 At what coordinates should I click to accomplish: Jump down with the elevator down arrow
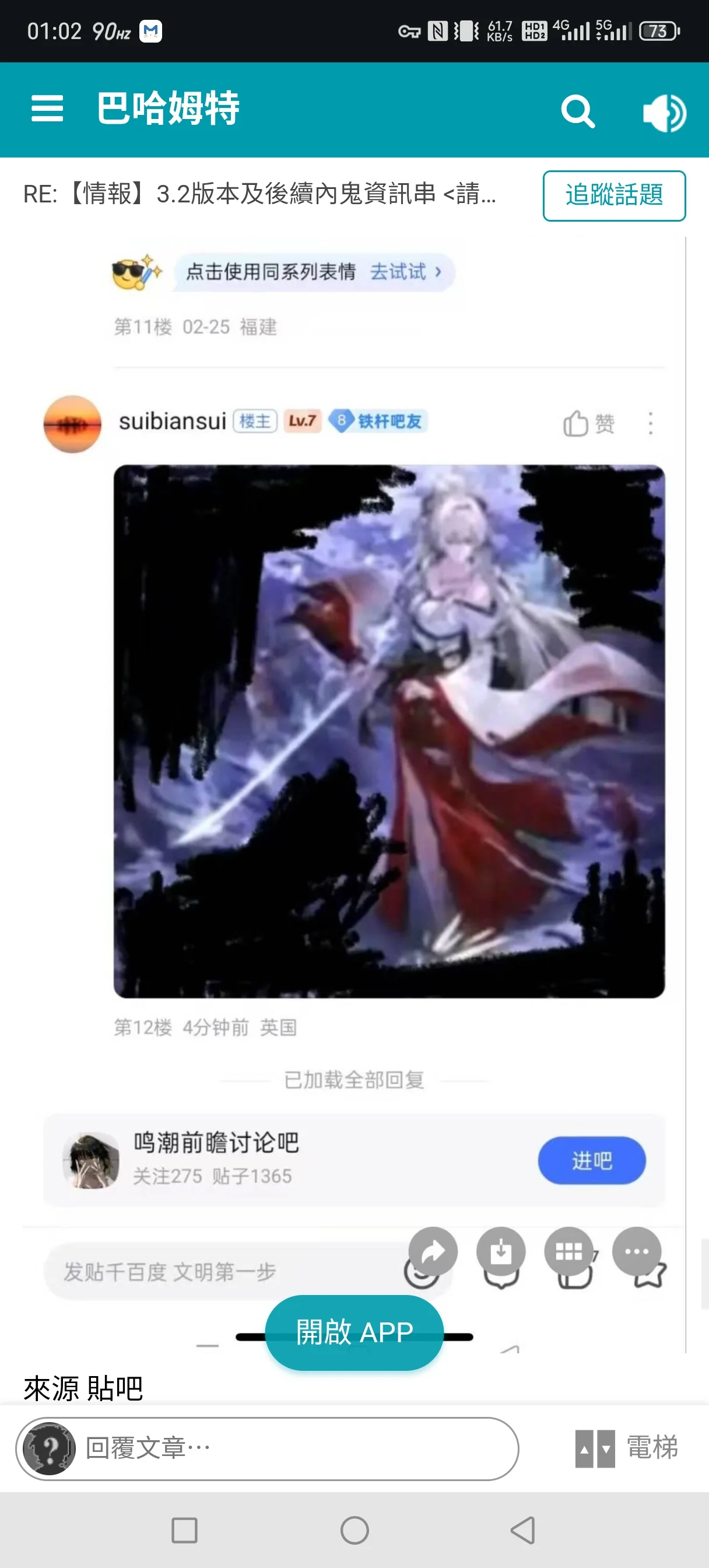click(x=606, y=1448)
